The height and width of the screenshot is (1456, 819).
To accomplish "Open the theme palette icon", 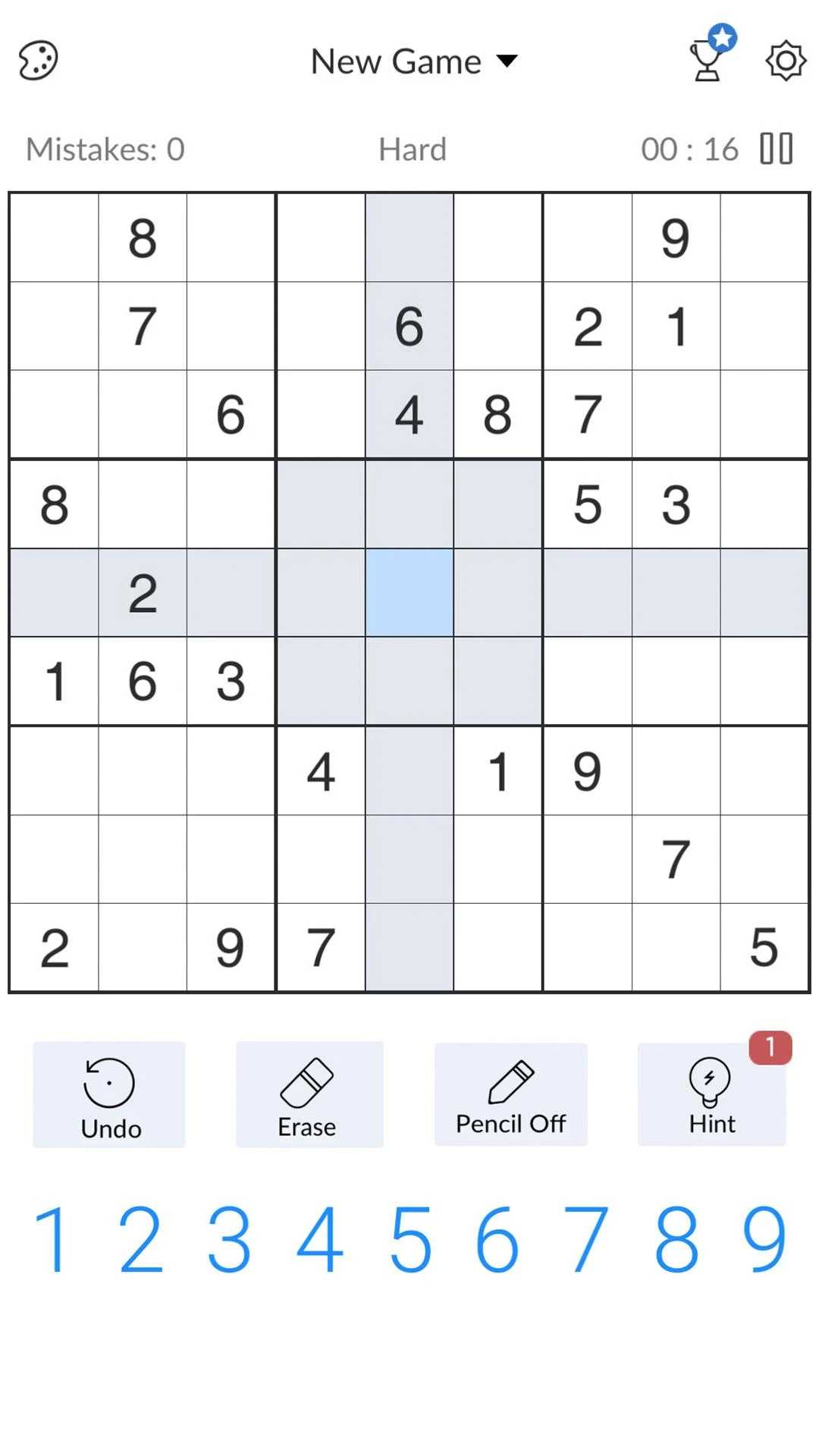I will coord(38,61).
